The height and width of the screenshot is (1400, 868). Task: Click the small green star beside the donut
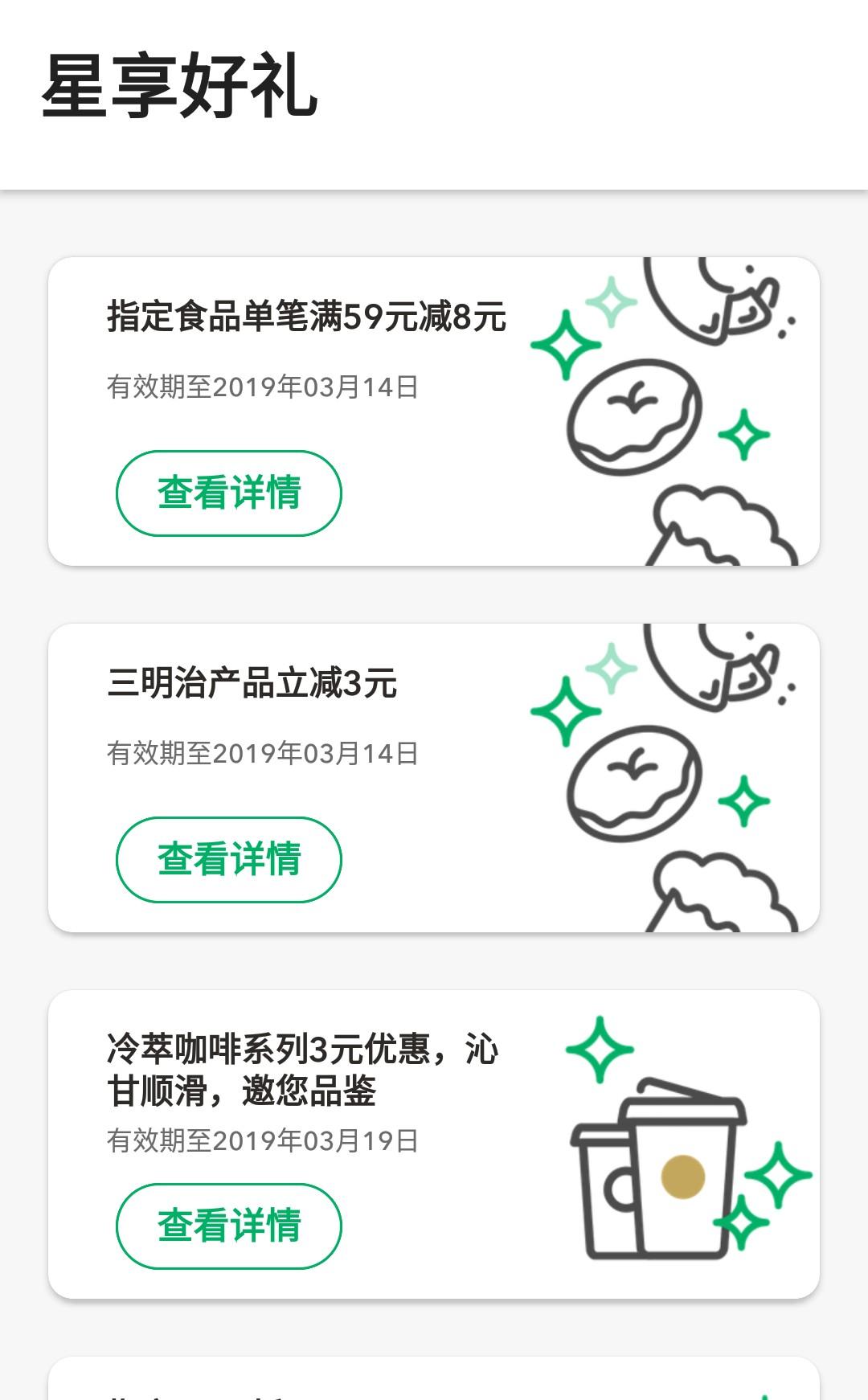(747, 434)
